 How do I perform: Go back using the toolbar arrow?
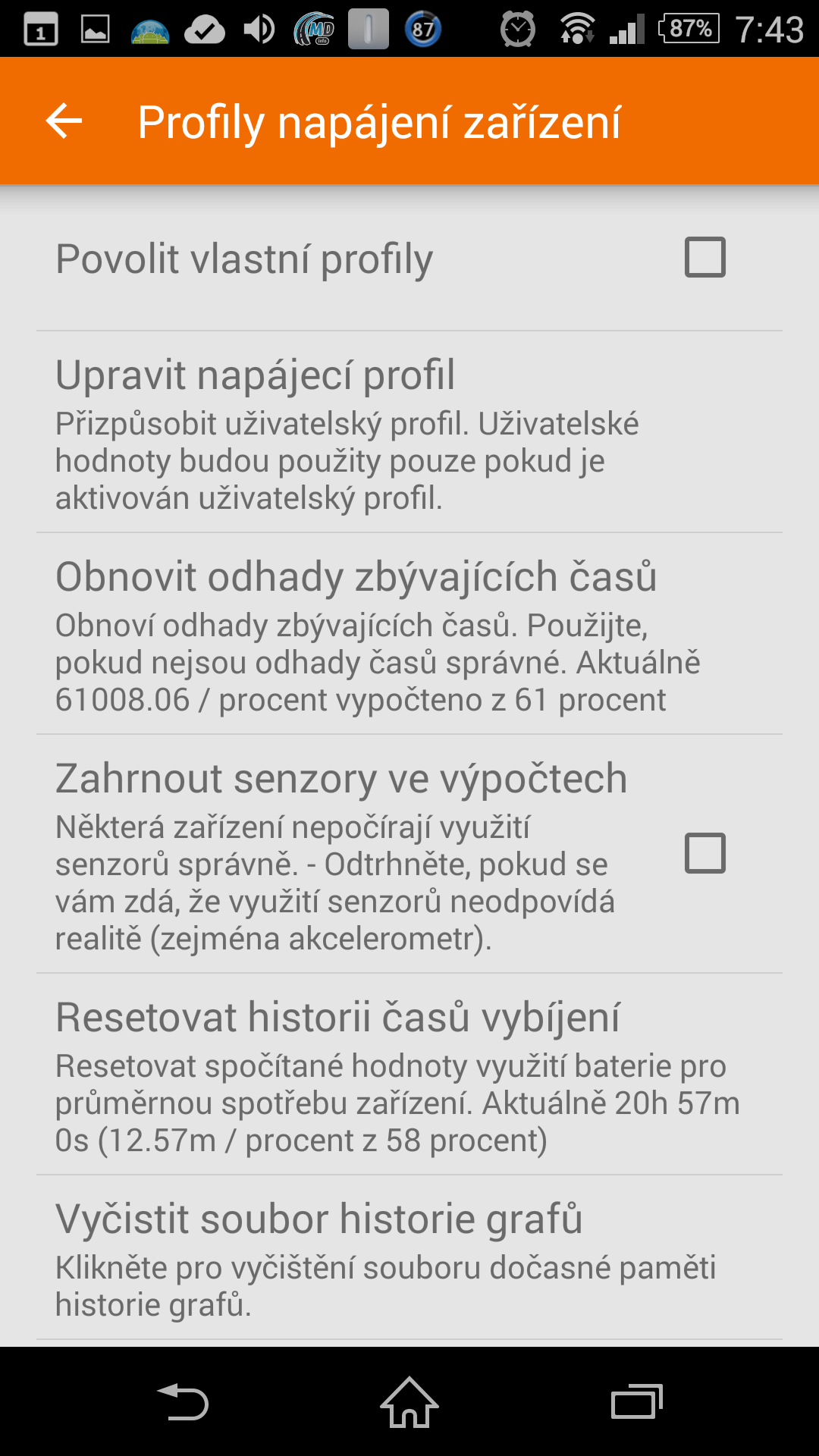64,121
